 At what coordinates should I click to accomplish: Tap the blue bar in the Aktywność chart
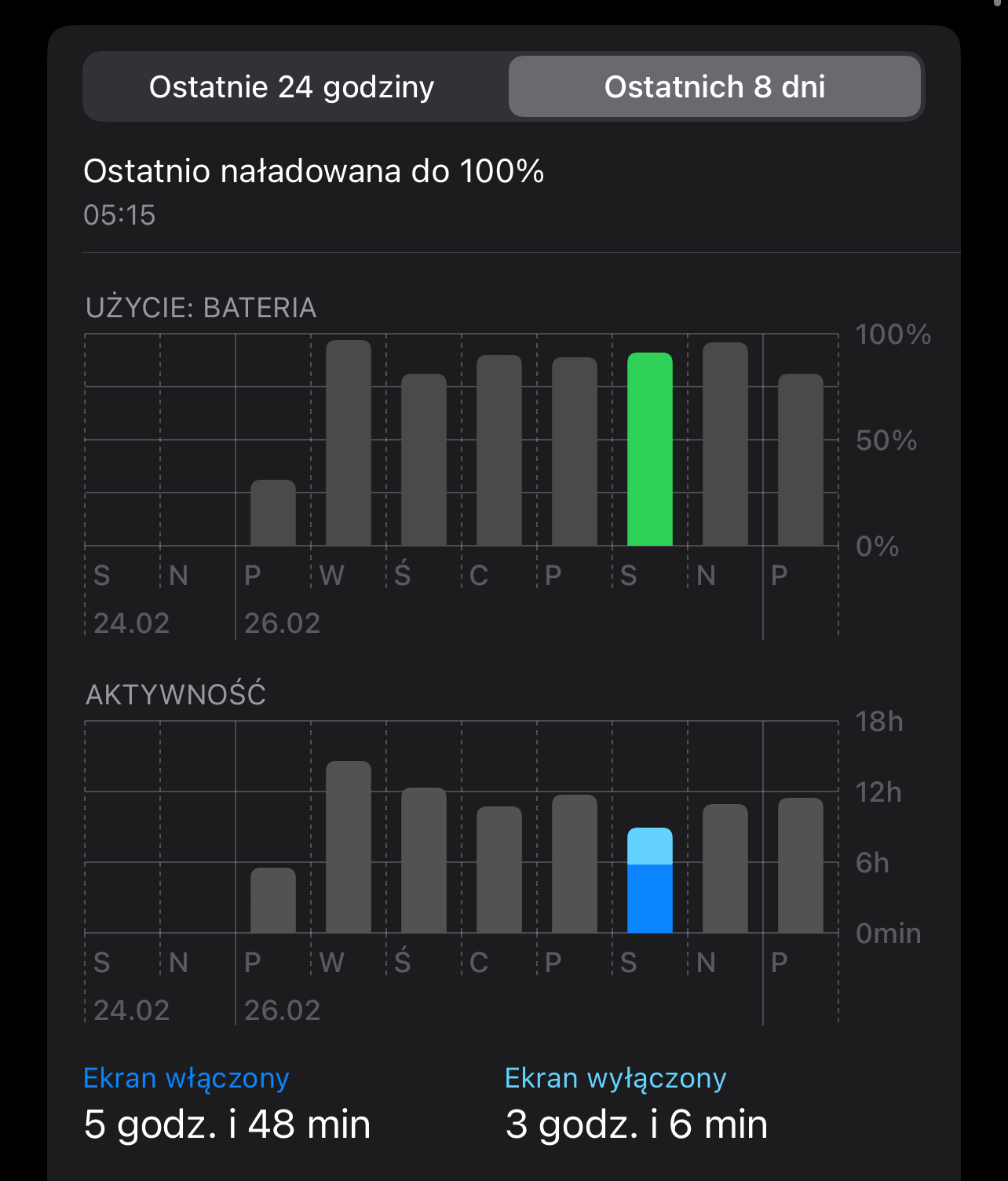point(650,881)
